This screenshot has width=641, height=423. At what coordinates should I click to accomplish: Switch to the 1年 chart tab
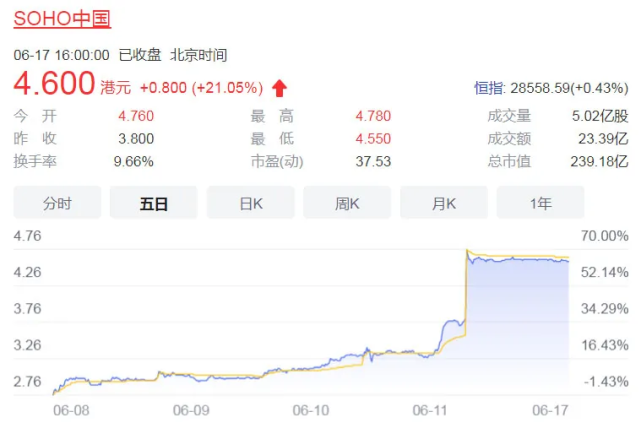pyautogui.click(x=540, y=203)
